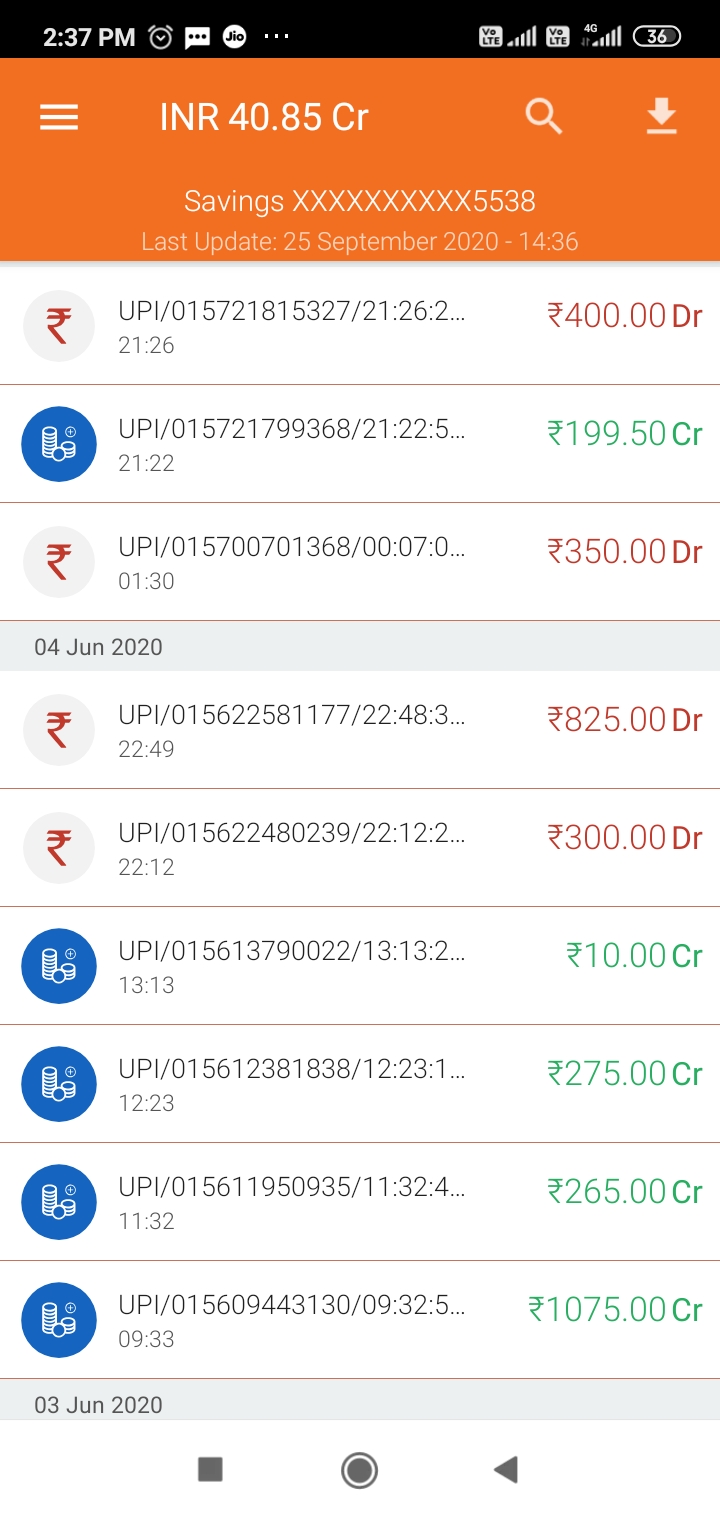
Task: Open the hamburger drawer menu
Action: point(59,118)
